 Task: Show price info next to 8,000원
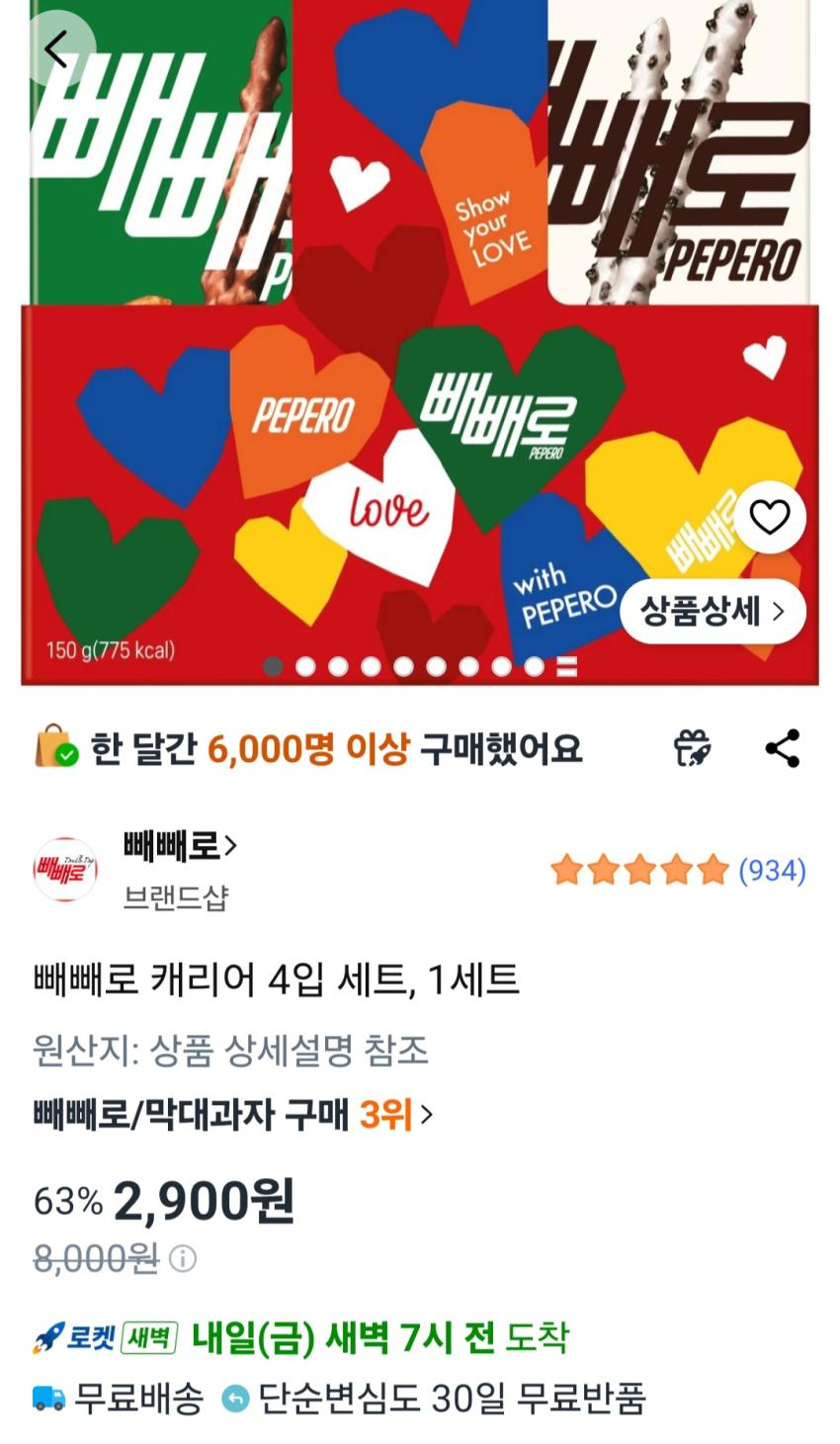tap(183, 1258)
